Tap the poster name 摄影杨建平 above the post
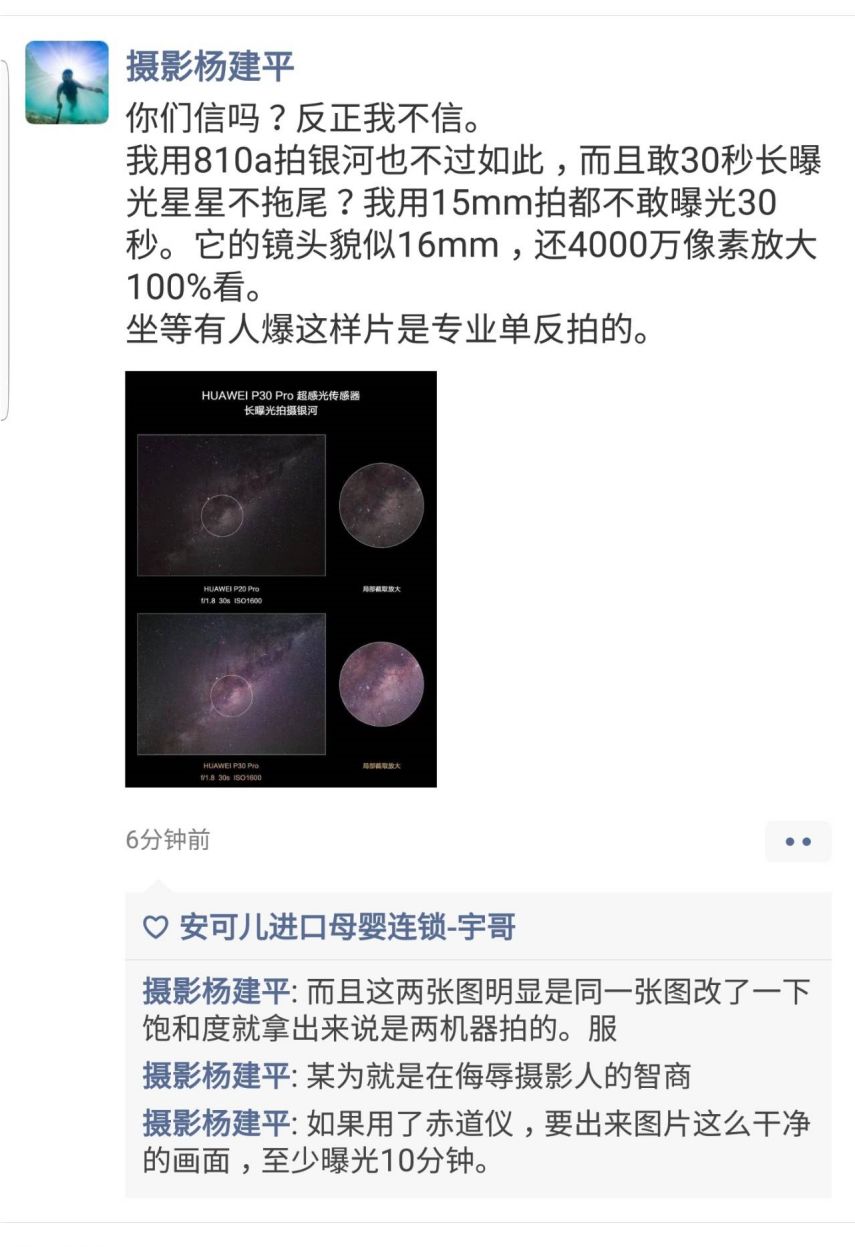Viewport: 855px width, 1247px height. tap(210, 66)
